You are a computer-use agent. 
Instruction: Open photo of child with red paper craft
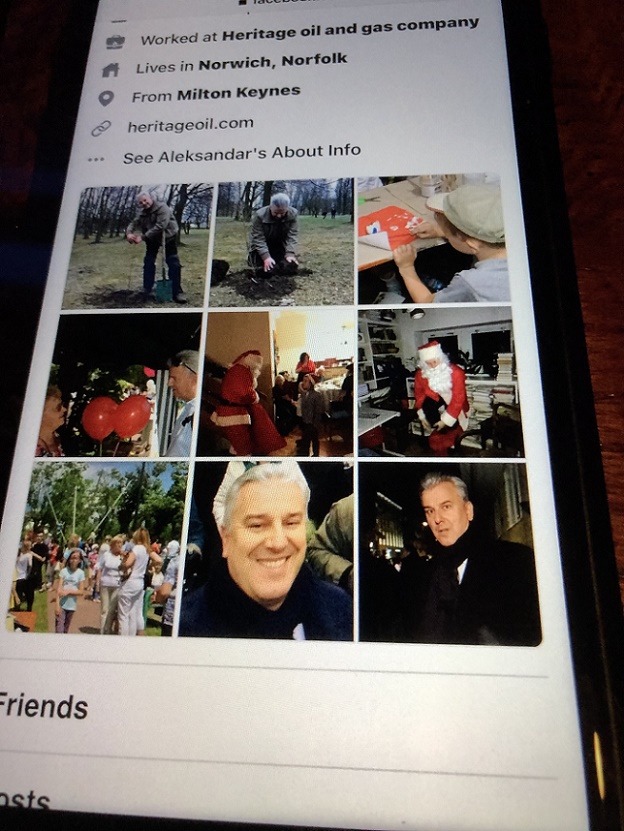[429, 238]
